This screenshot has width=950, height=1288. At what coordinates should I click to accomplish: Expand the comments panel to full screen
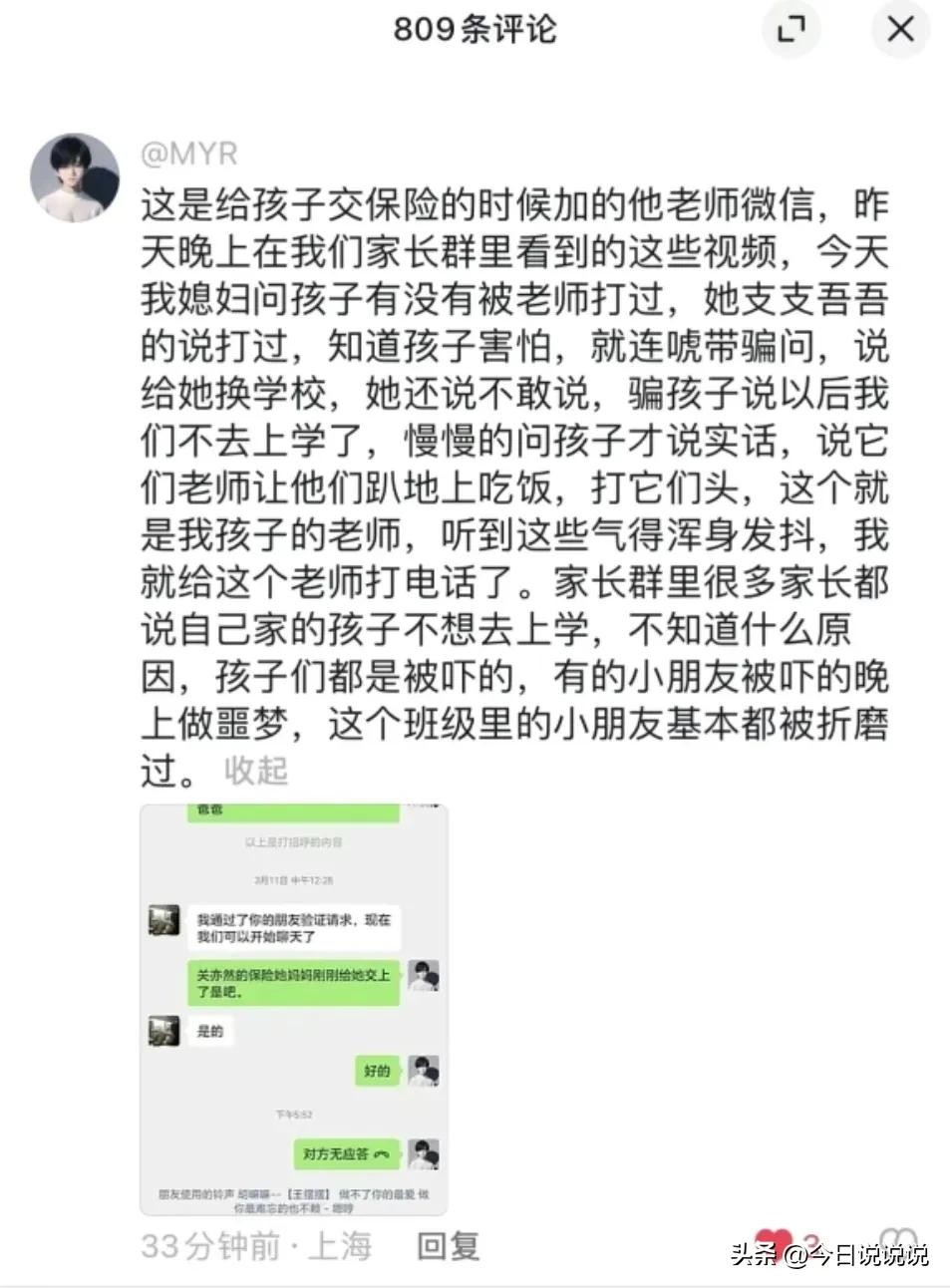click(791, 29)
